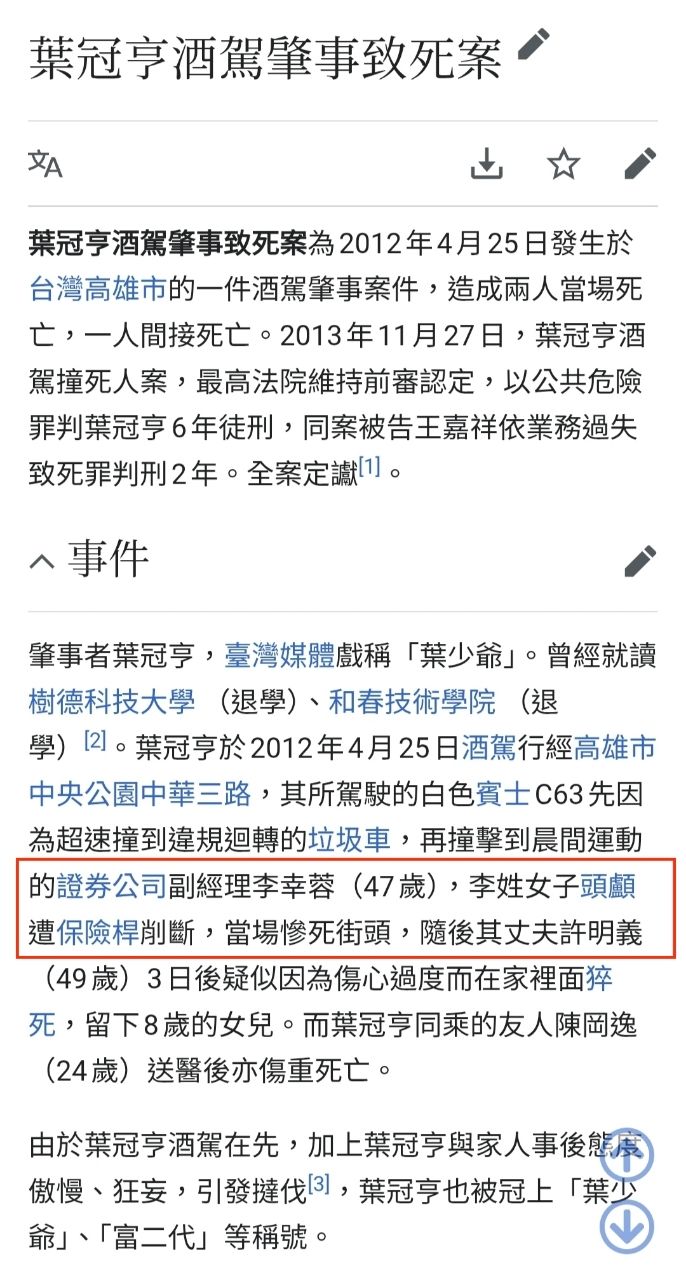
Task: Collapse the 事件 section
Action: [42, 561]
